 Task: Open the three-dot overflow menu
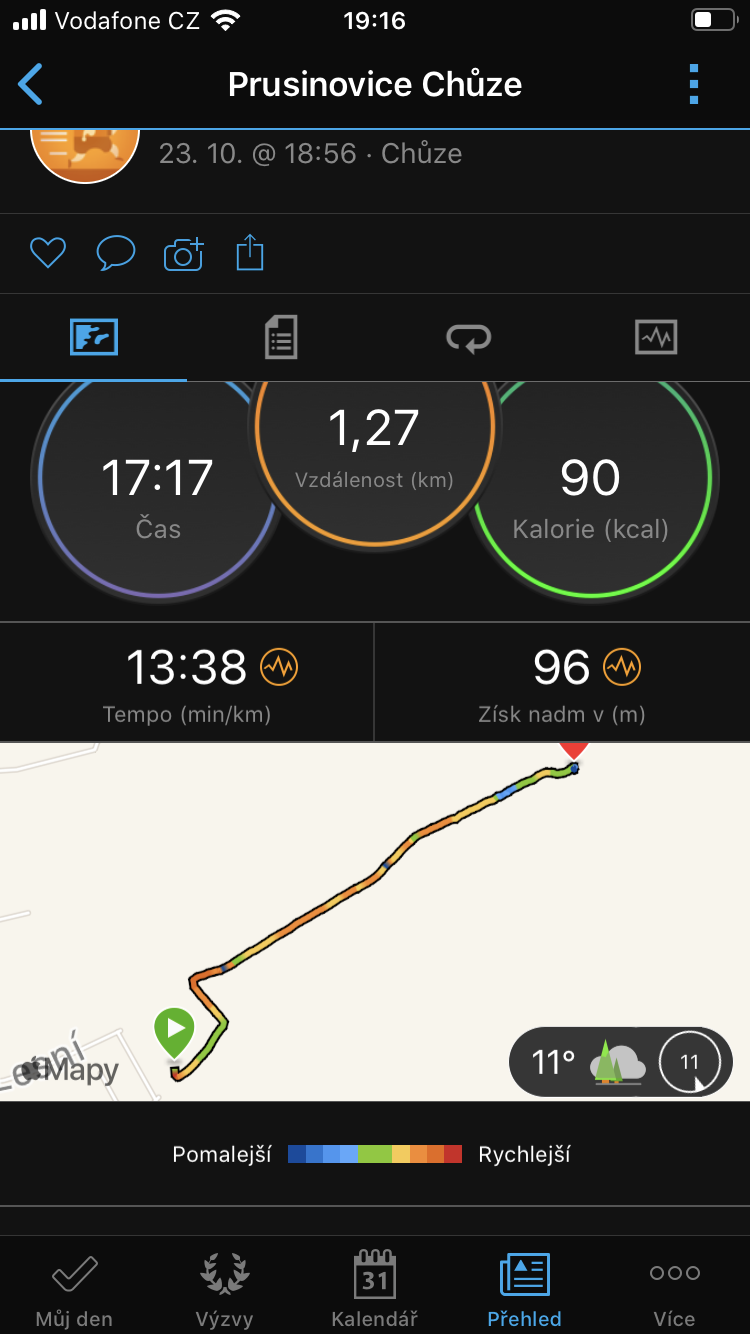click(694, 85)
